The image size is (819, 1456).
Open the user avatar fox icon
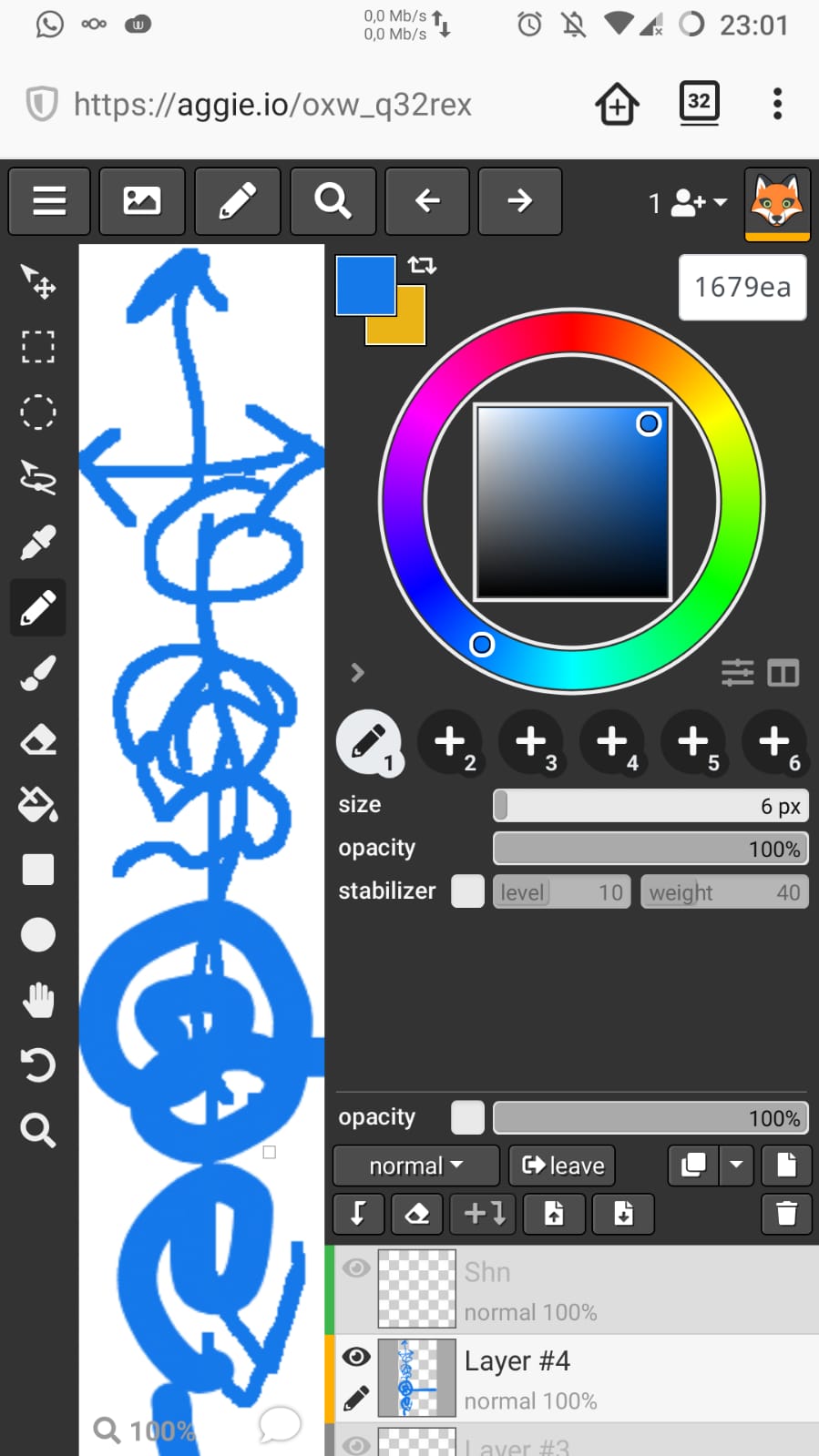tap(777, 202)
